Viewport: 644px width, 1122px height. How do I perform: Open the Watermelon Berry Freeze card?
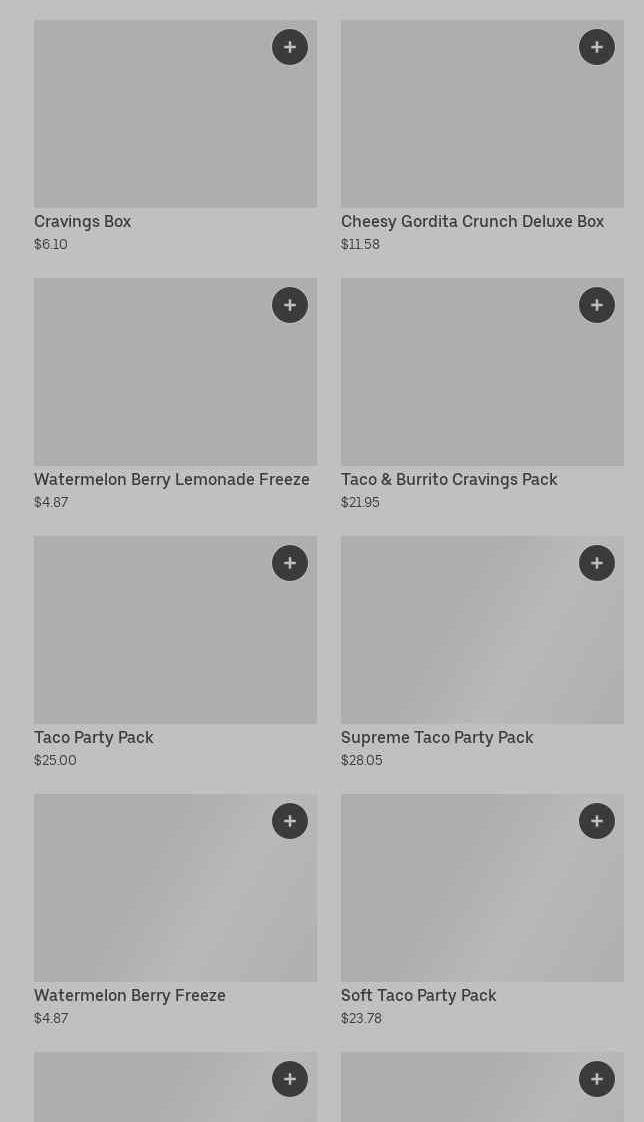150,900
